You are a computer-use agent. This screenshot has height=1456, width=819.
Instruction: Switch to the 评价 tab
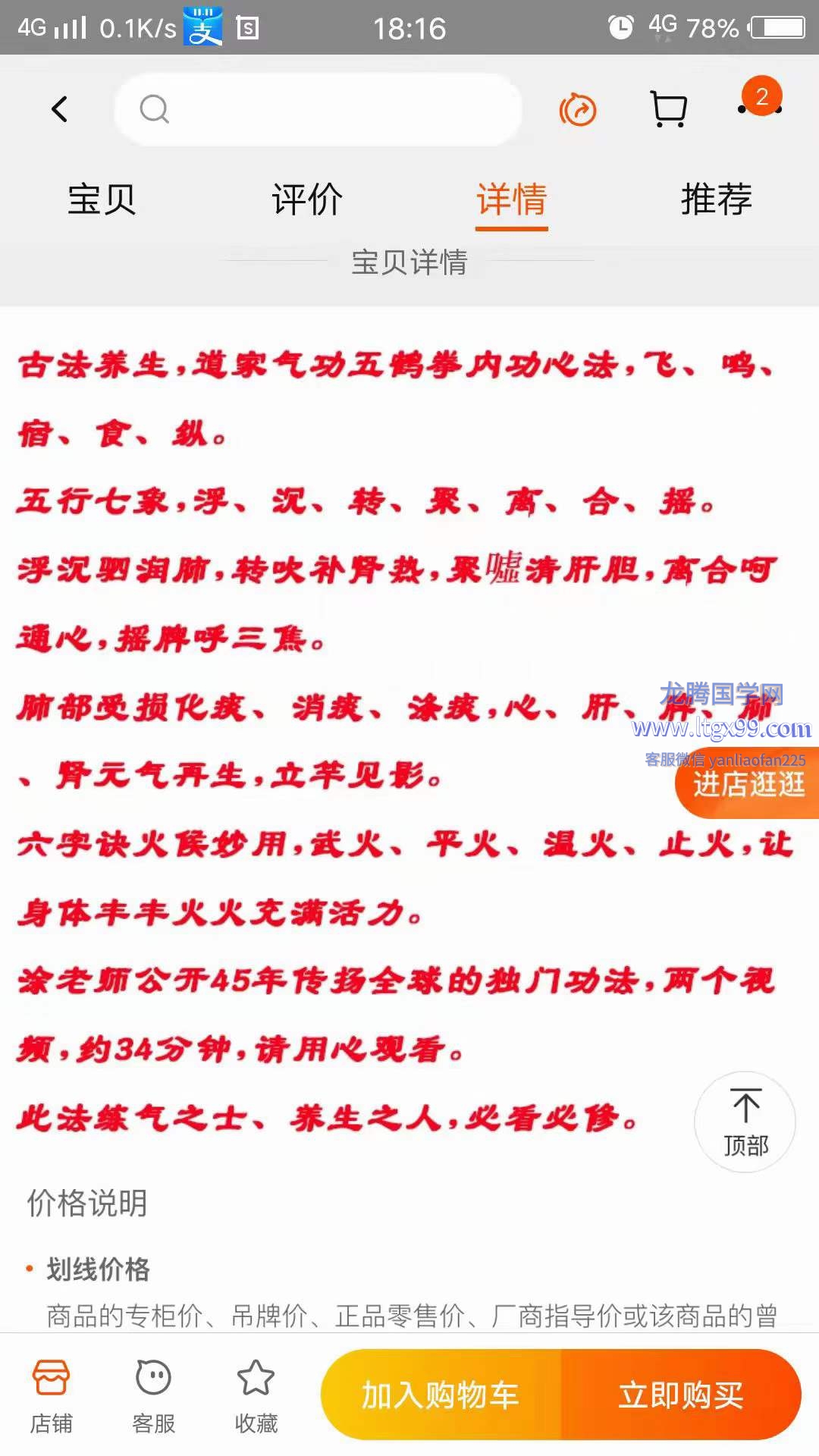[x=307, y=199]
